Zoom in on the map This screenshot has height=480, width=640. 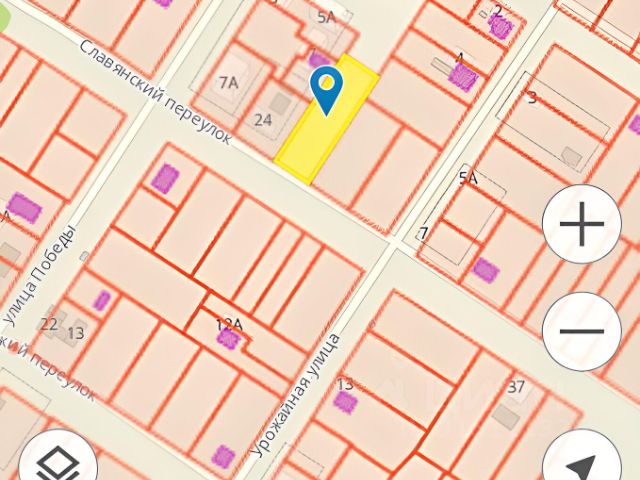click(x=581, y=225)
